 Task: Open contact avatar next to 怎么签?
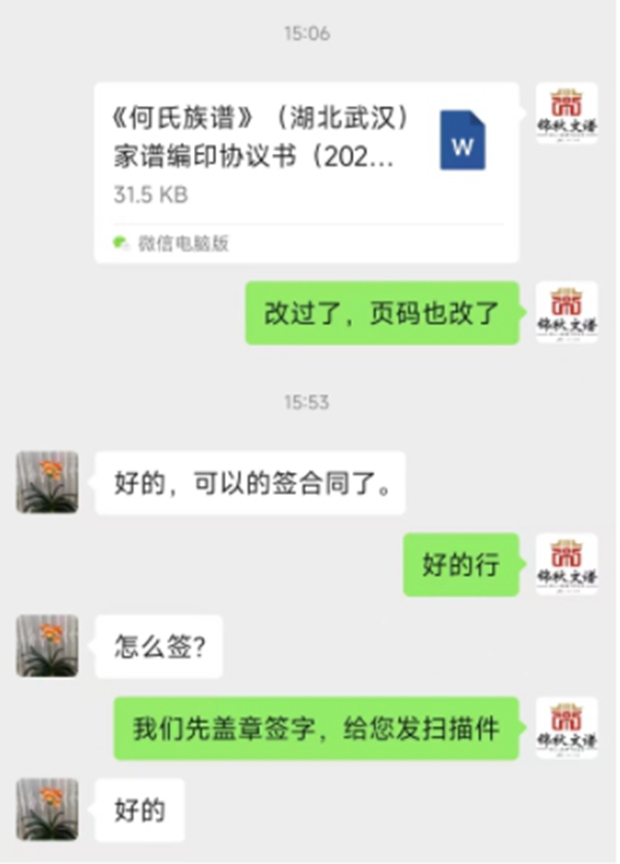coord(47,645)
